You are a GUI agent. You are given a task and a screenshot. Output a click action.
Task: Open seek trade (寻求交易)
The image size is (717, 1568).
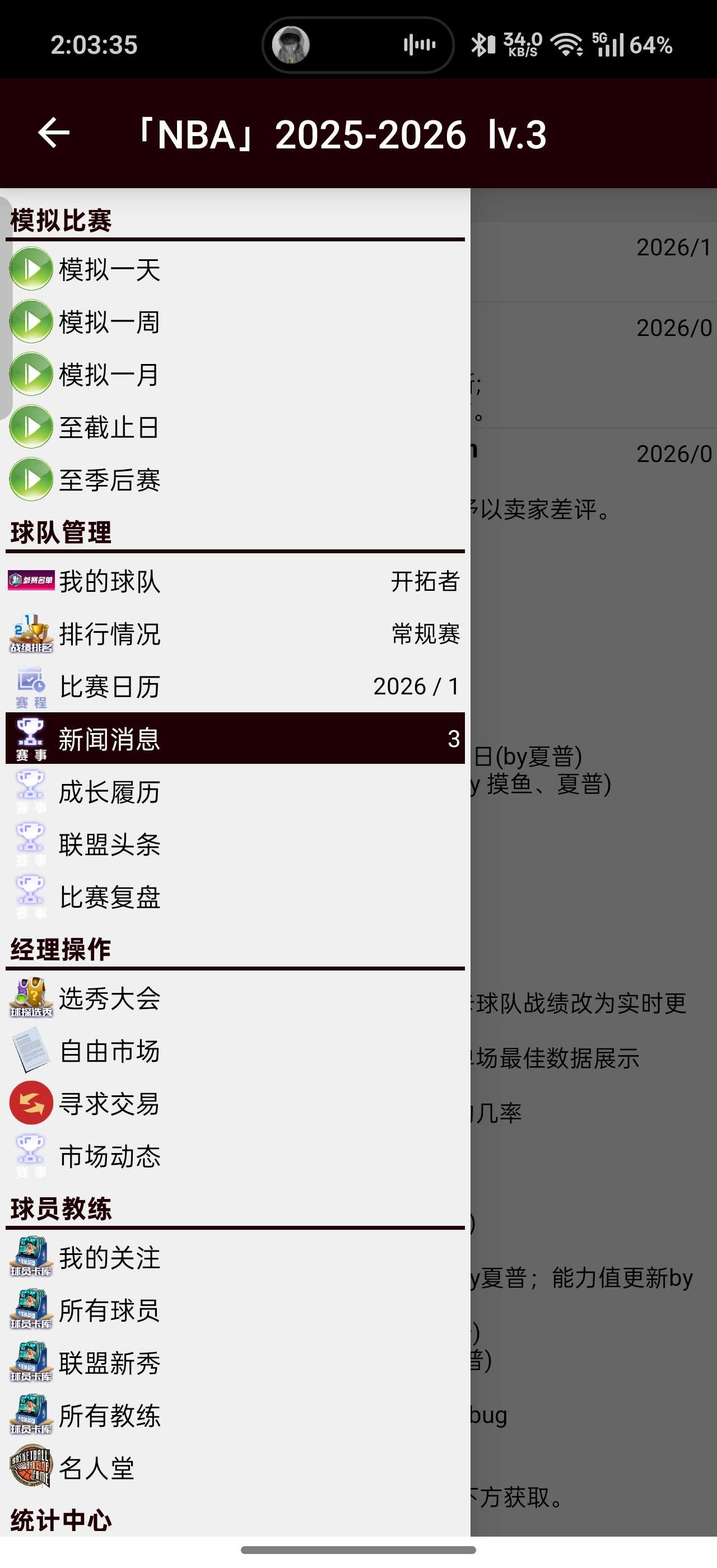[x=234, y=1104]
